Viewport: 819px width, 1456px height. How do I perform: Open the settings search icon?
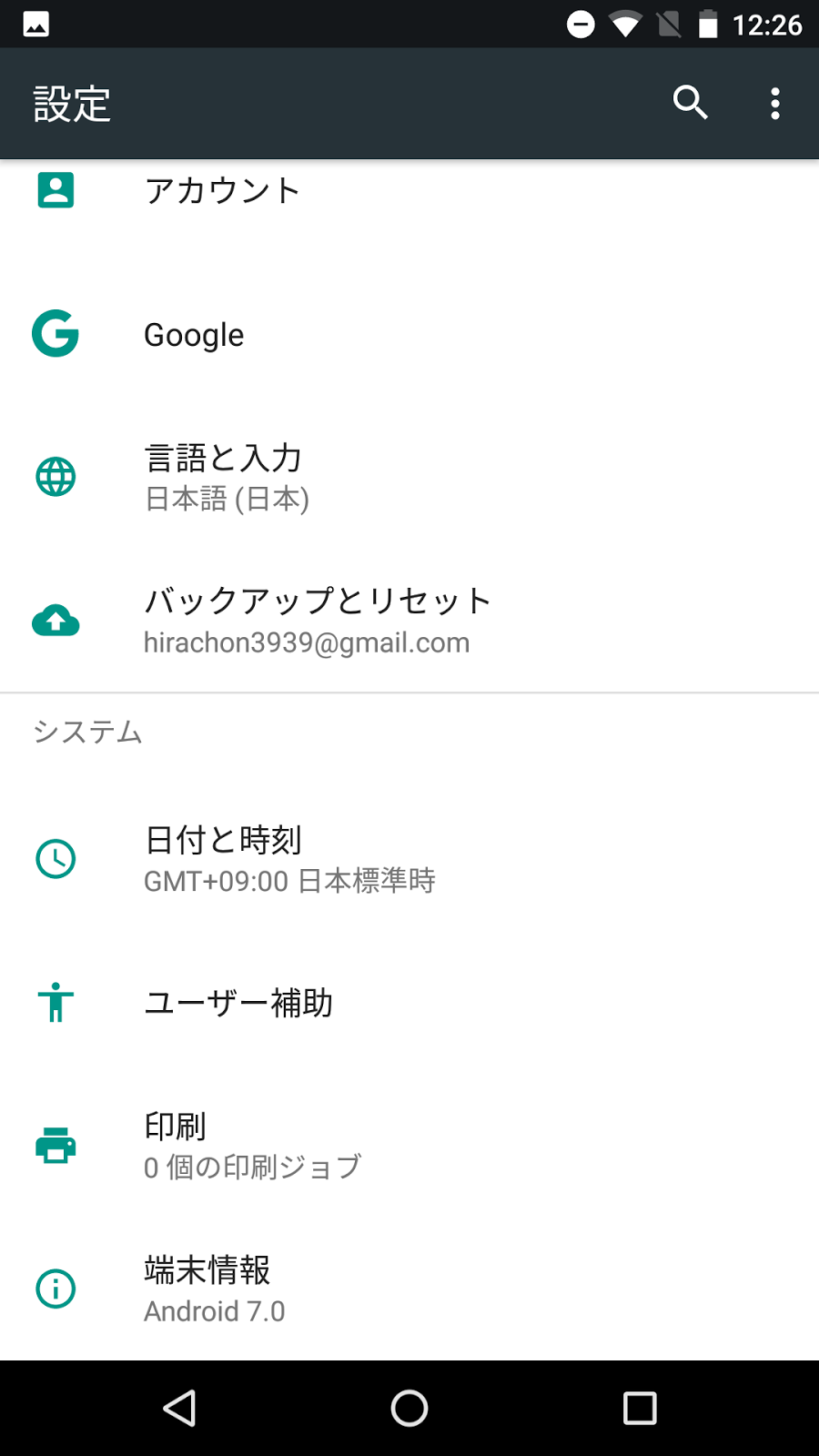click(690, 103)
